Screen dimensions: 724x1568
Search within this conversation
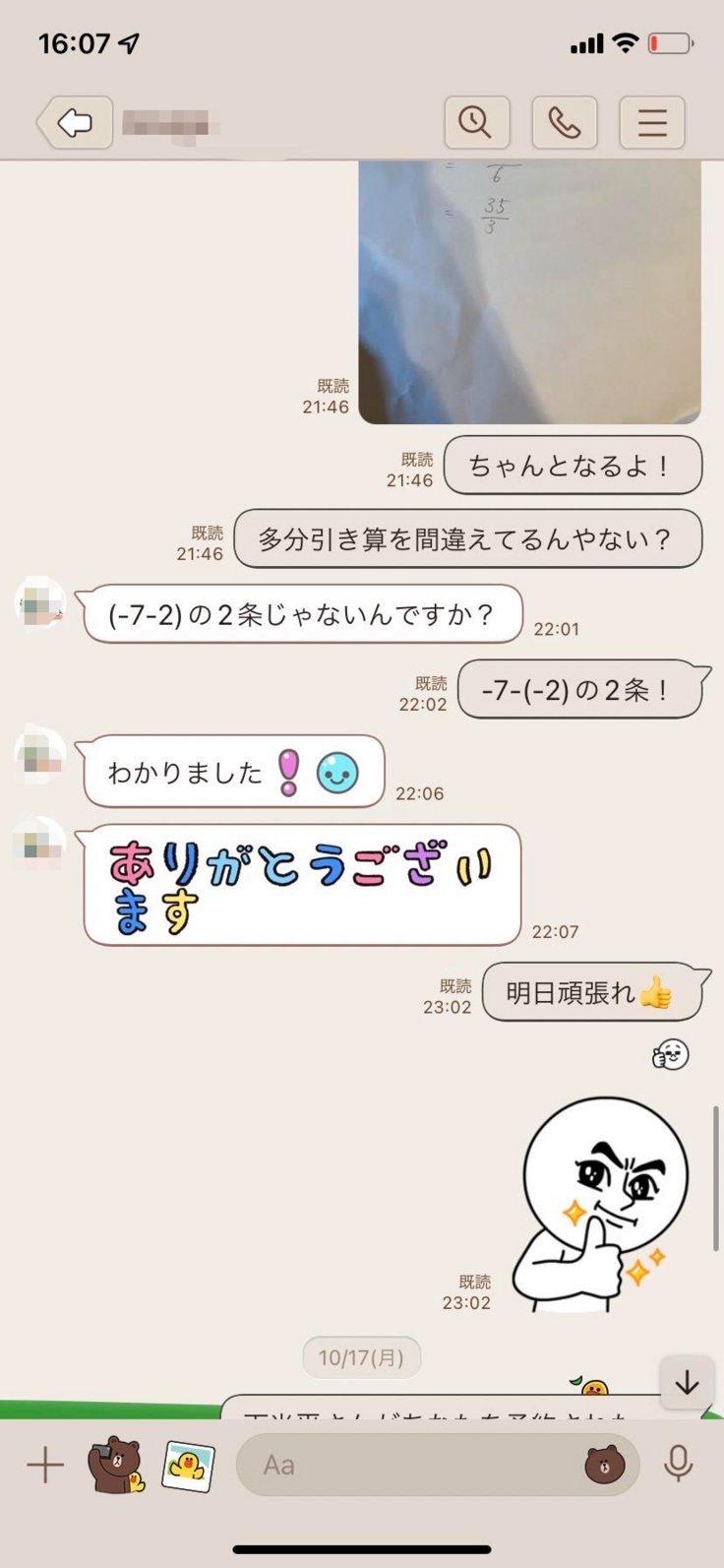click(x=476, y=123)
